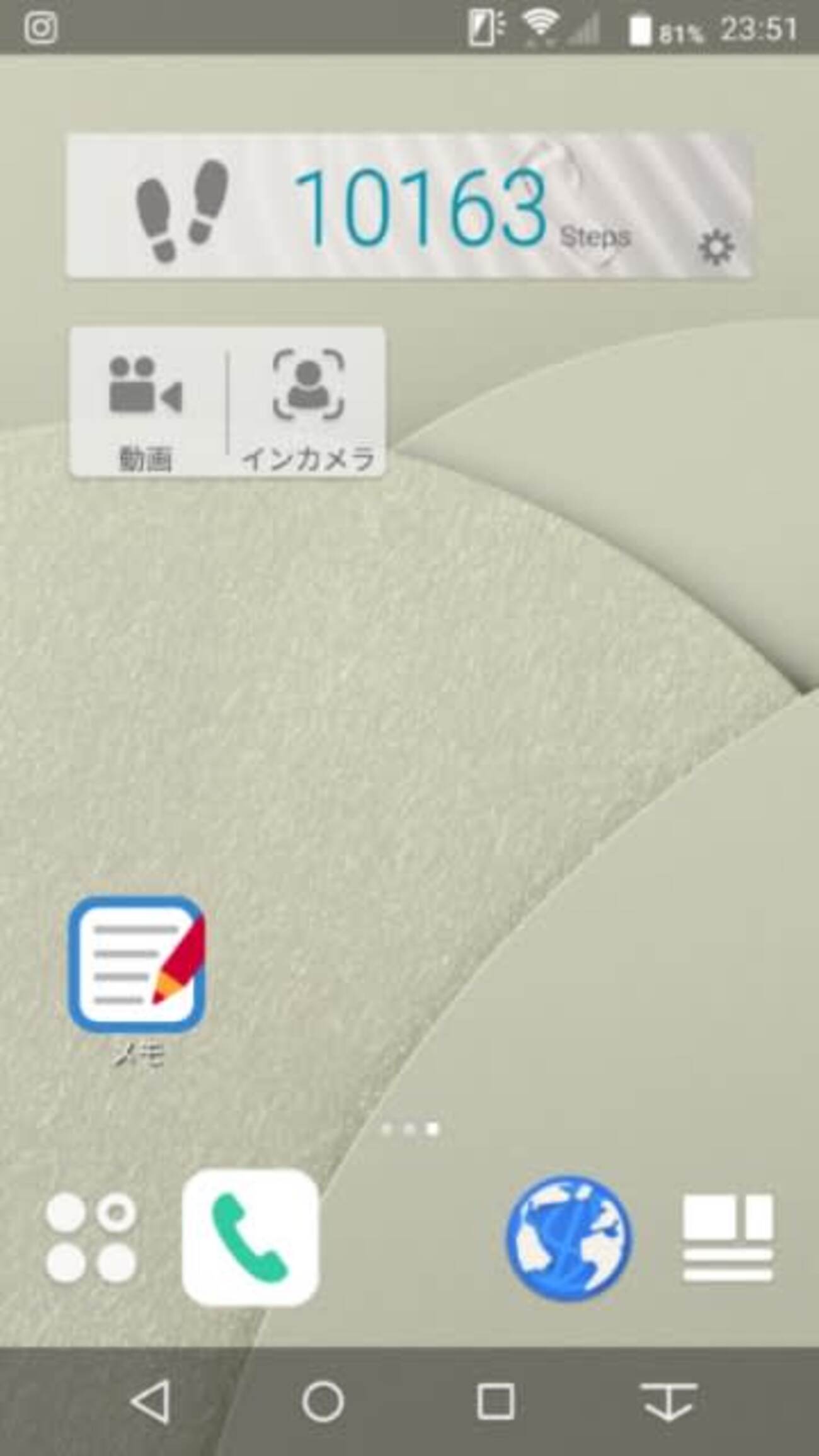
Task: Open the web browser globe
Action: [568, 1238]
